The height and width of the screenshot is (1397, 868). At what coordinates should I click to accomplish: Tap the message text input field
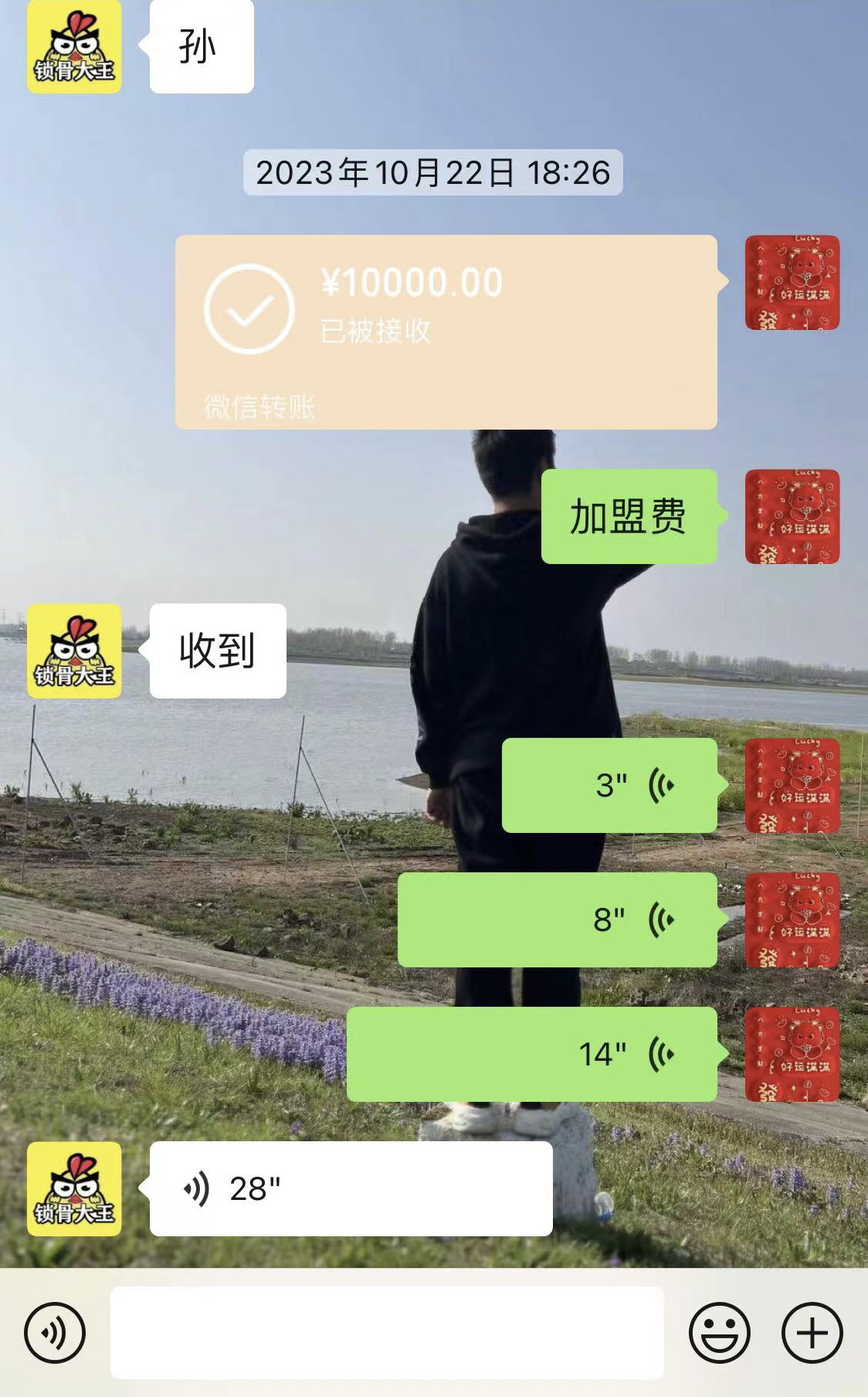(387, 1332)
